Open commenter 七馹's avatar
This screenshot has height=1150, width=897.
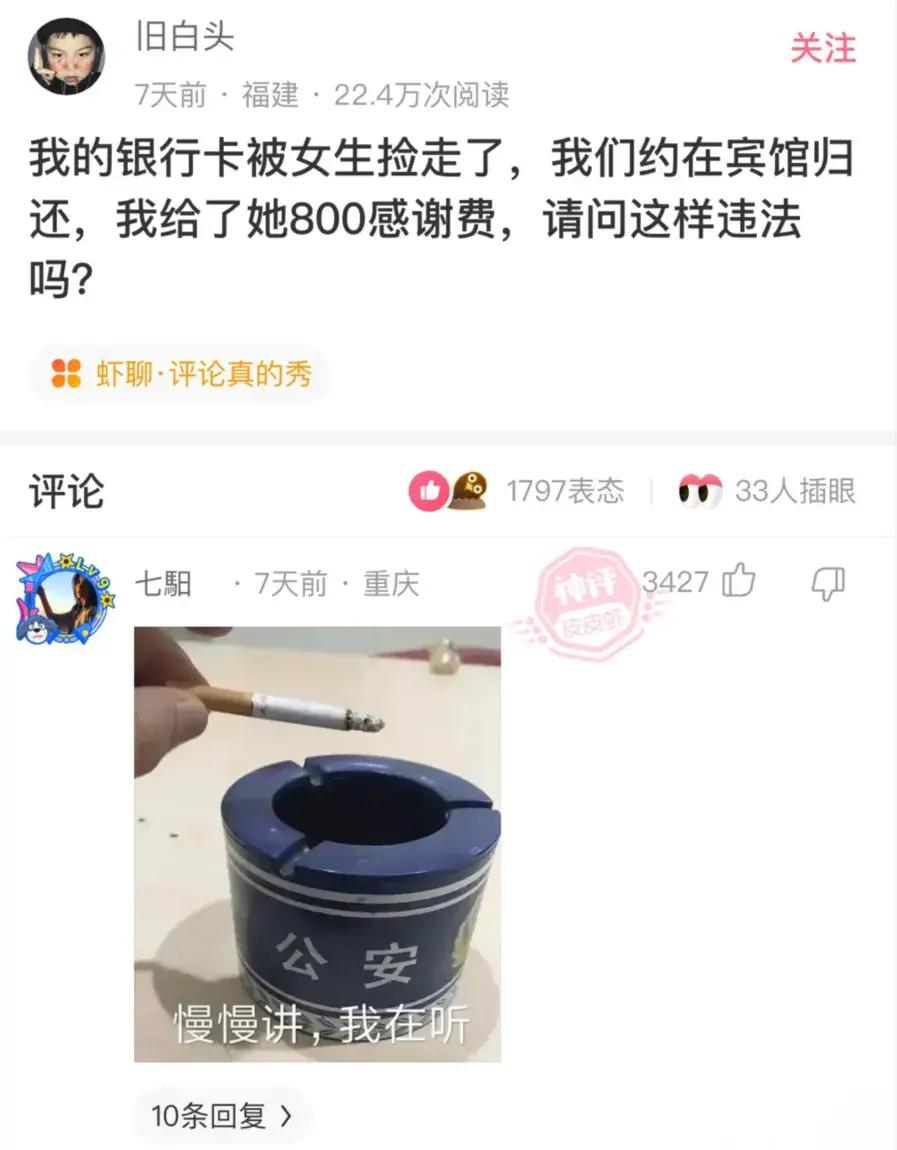(x=61, y=597)
